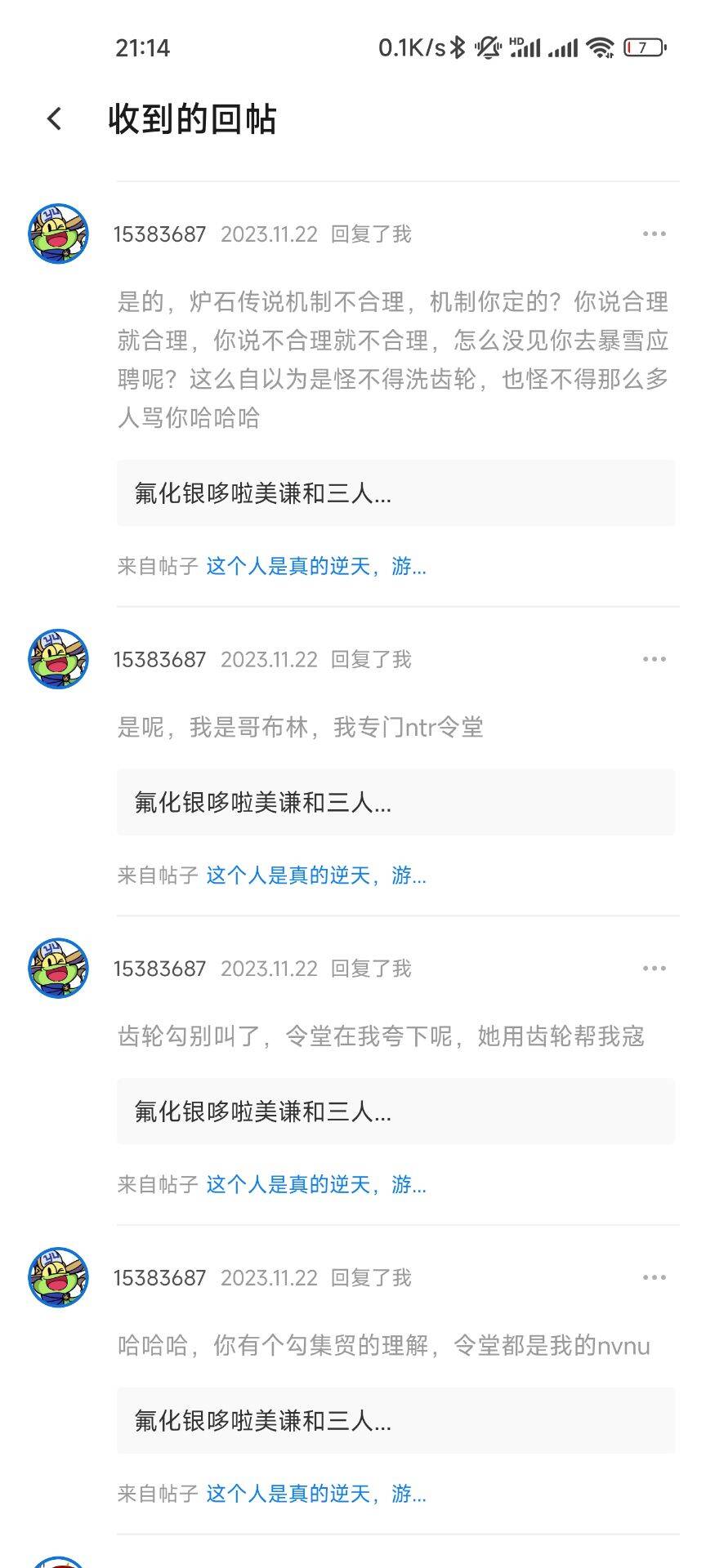Open the quoted 氟化银哆啦美 comment under the "是呢，我是哥布林" reply

(x=395, y=803)
